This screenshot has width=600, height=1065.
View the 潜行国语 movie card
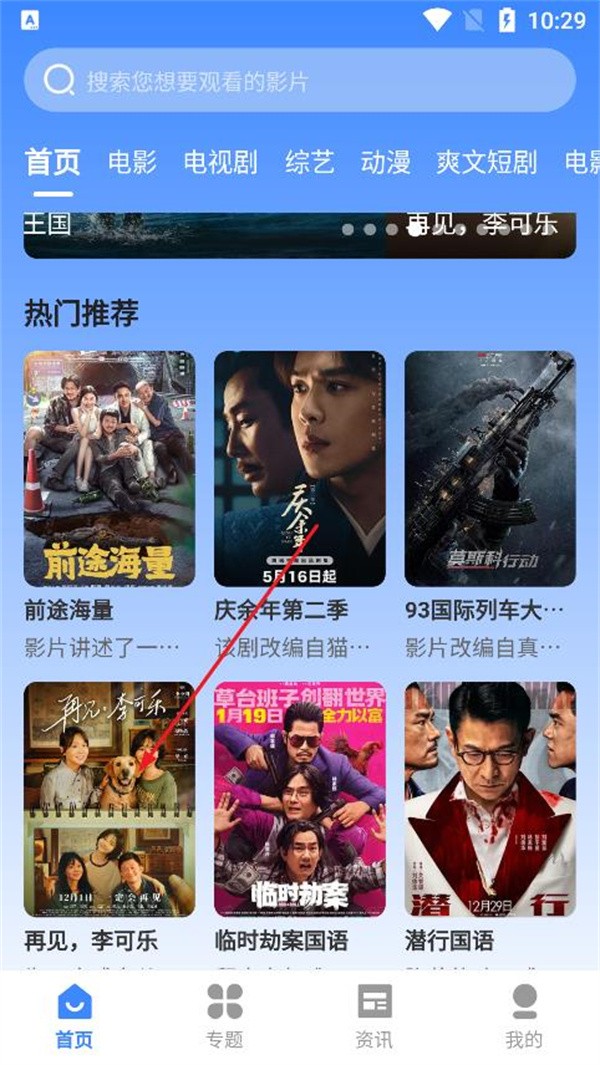pyautogui.click(x=490, y=799)
